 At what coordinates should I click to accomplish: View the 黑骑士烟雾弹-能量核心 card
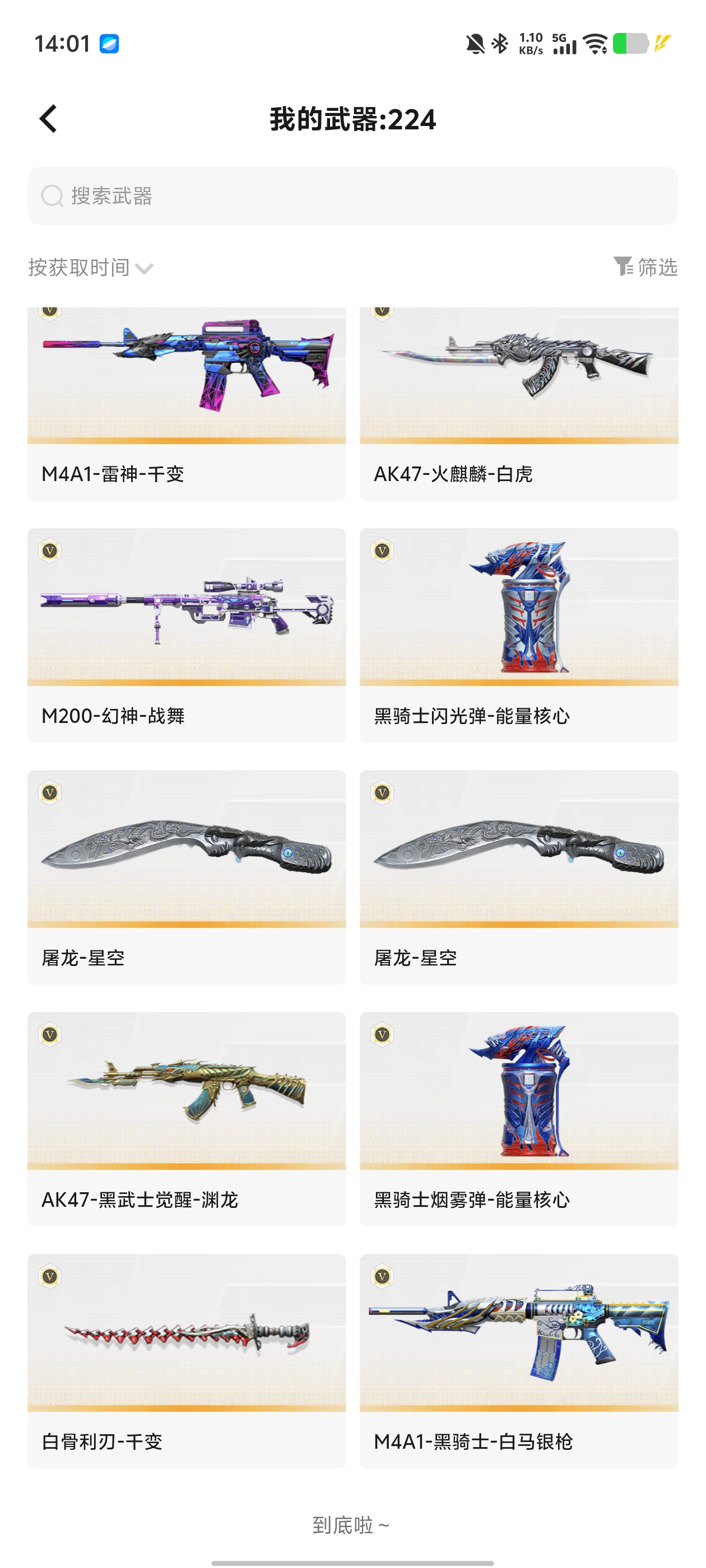518,1119
